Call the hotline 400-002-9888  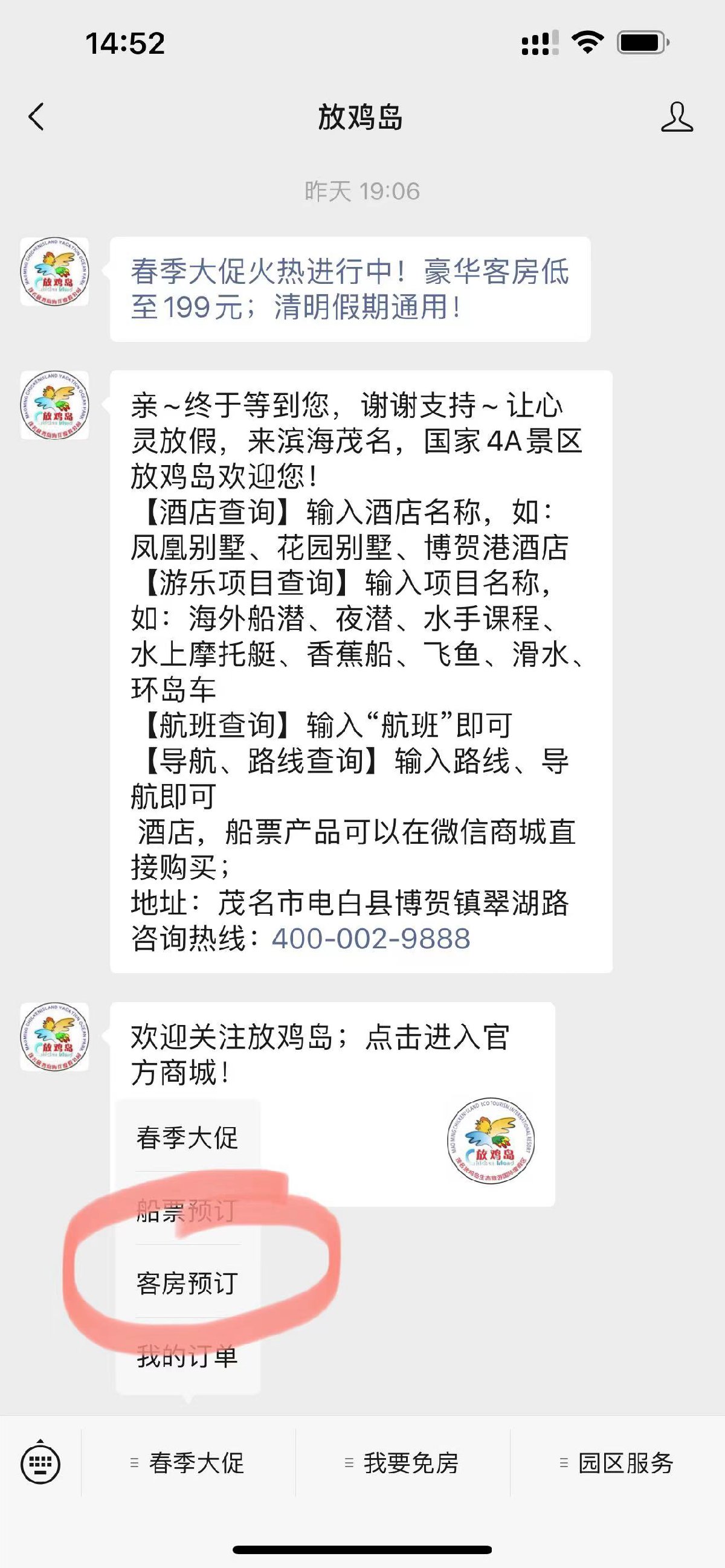371,939
